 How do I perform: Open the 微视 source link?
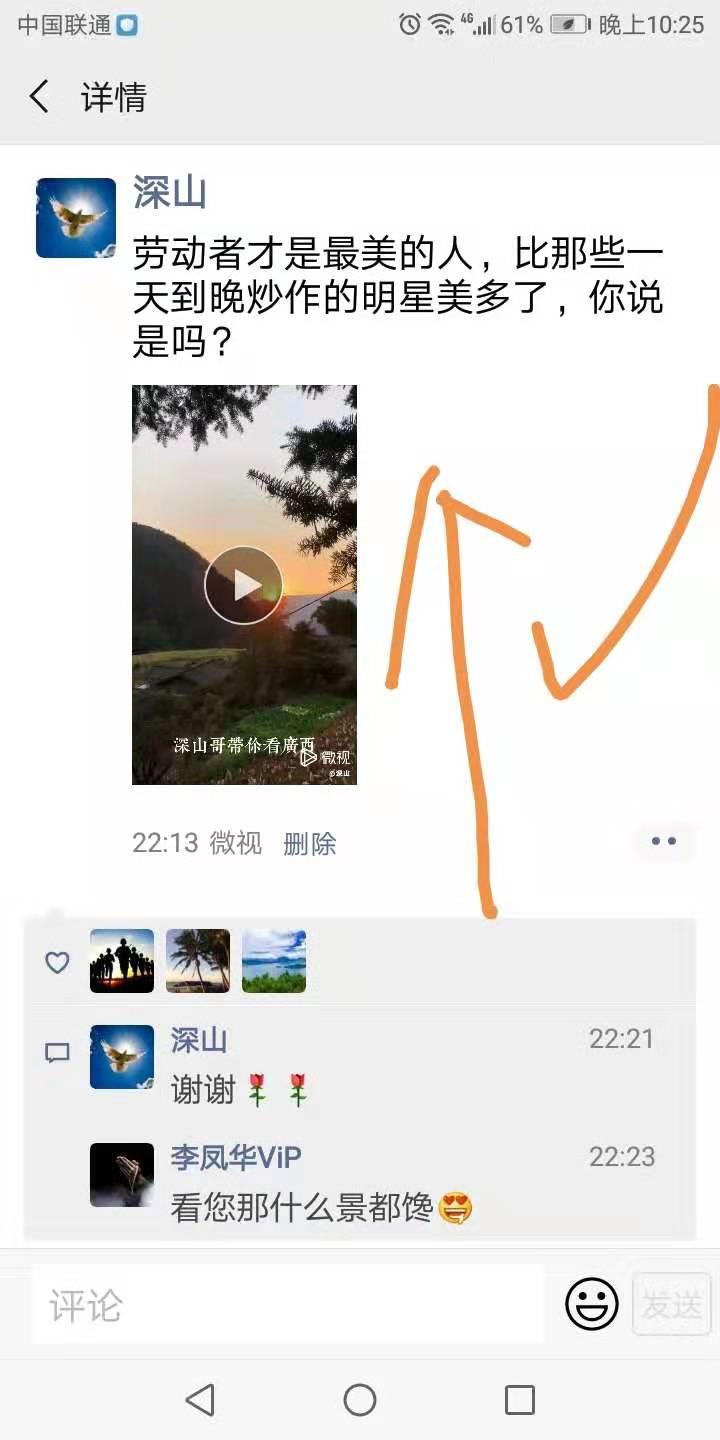click(x=235, y=843)
